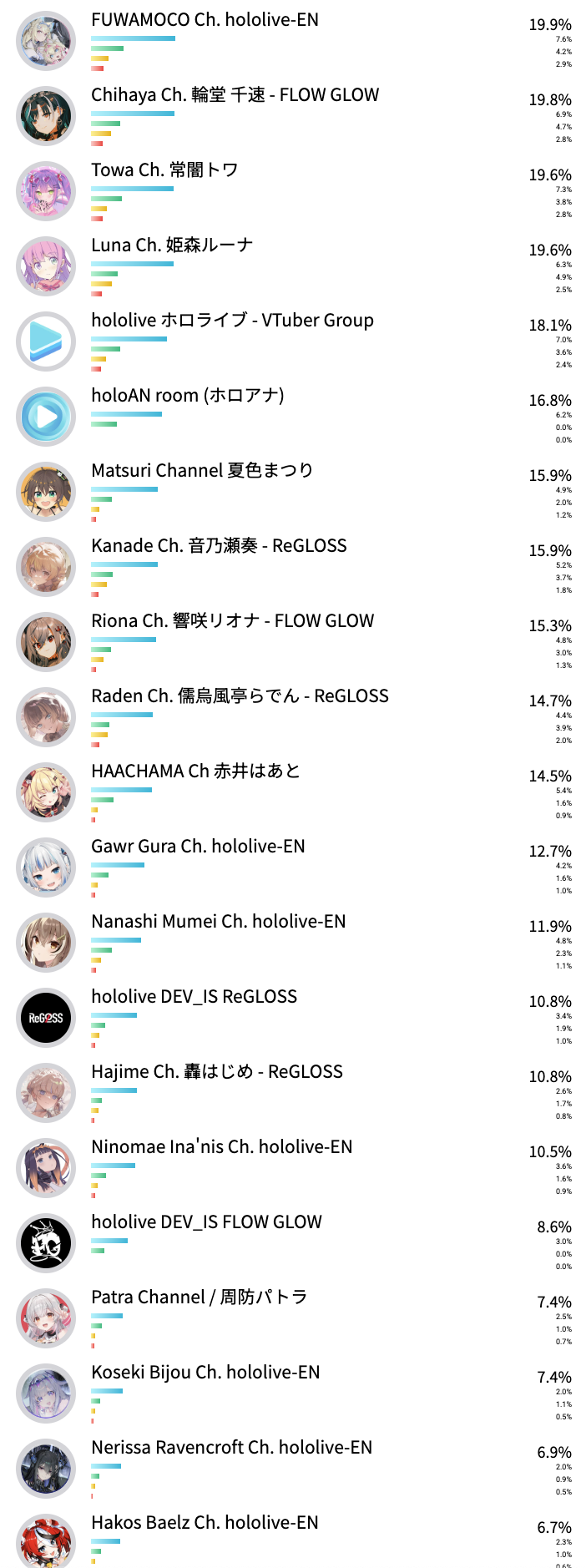Select Riona Ch. 響咲リオナ - FLOW GLOW row
Image resolution: width=586 pixels, height=1568 pixels.
coord(232,621)
